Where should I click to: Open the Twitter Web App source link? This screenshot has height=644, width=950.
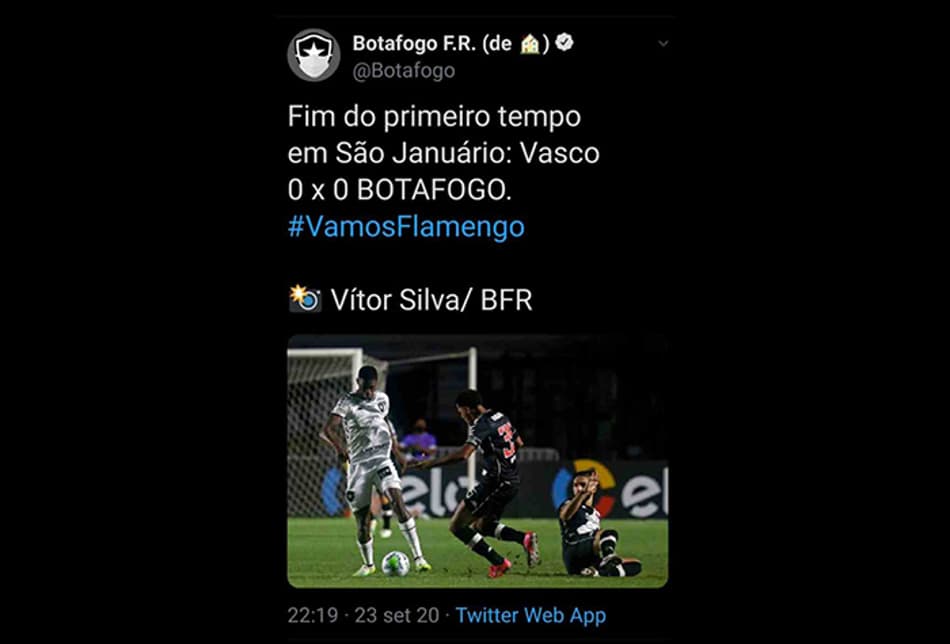531,615
